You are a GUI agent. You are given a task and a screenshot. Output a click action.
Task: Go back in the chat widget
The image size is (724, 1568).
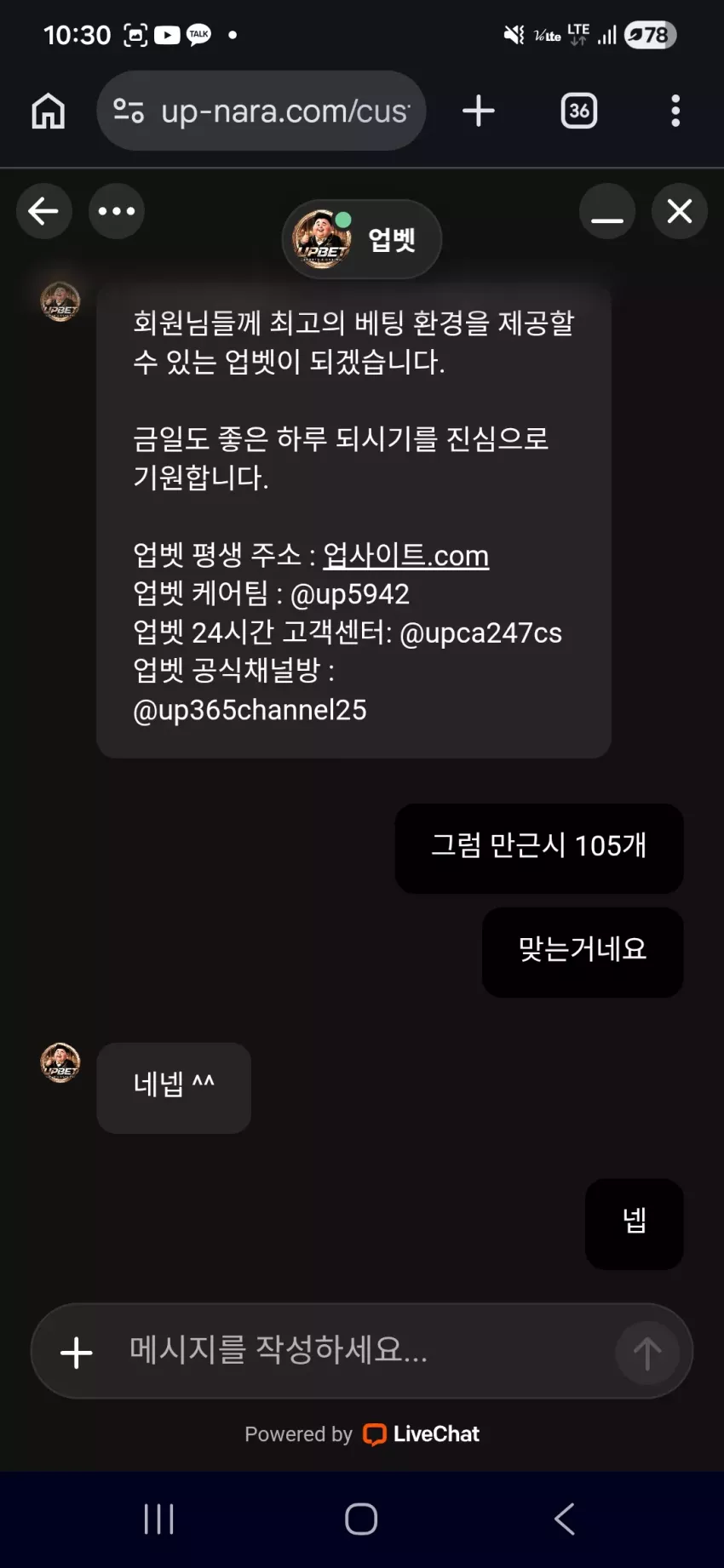[x=43, y=211]
